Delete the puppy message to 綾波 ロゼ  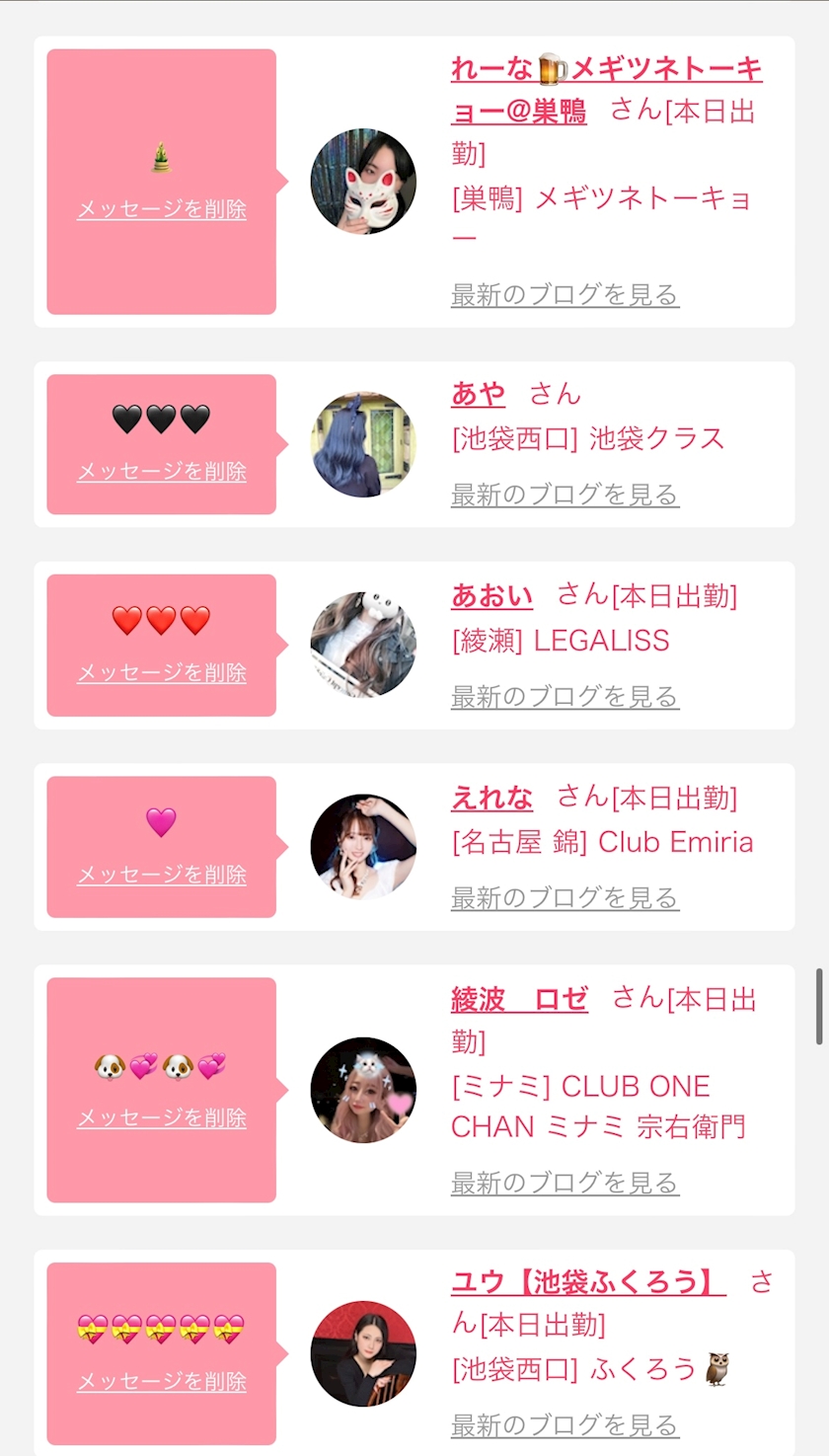click(162, 1118)
